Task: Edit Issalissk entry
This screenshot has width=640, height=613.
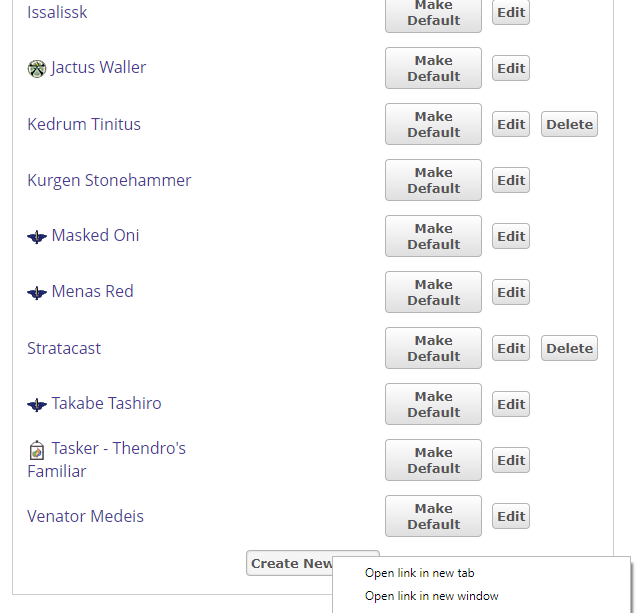Action: tap(510, 13)
